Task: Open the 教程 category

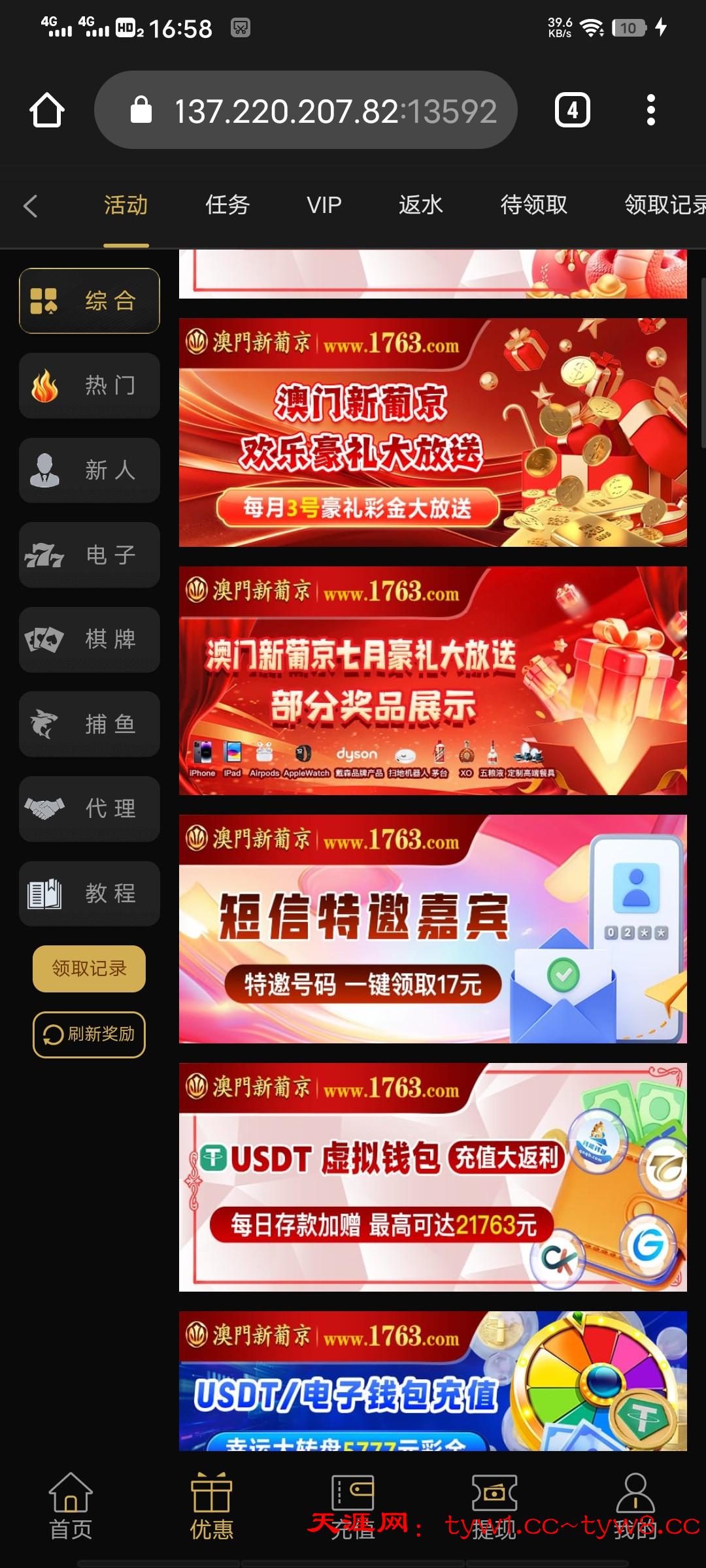Action: point(90,893)
